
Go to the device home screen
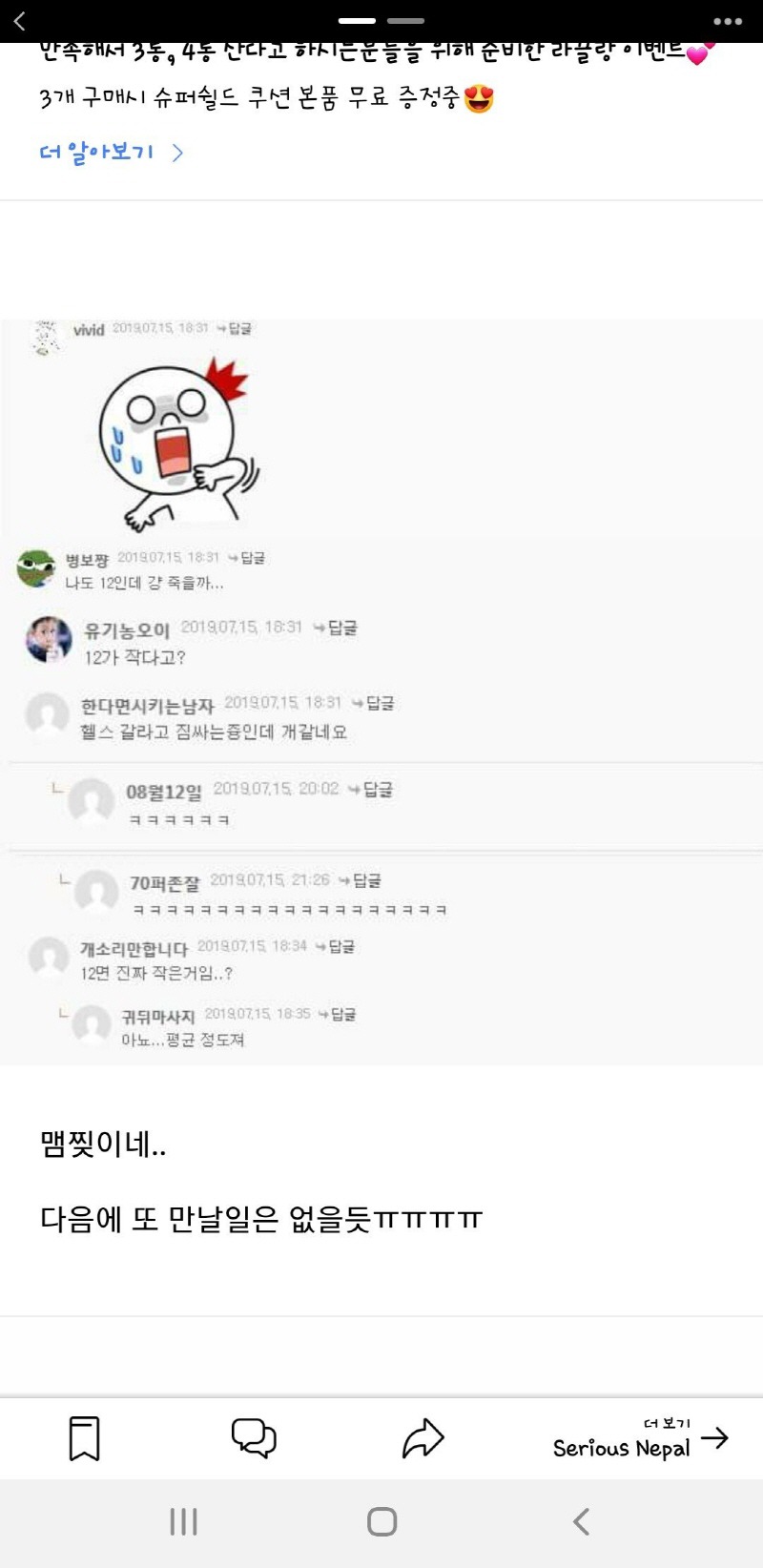(381, 1521)
